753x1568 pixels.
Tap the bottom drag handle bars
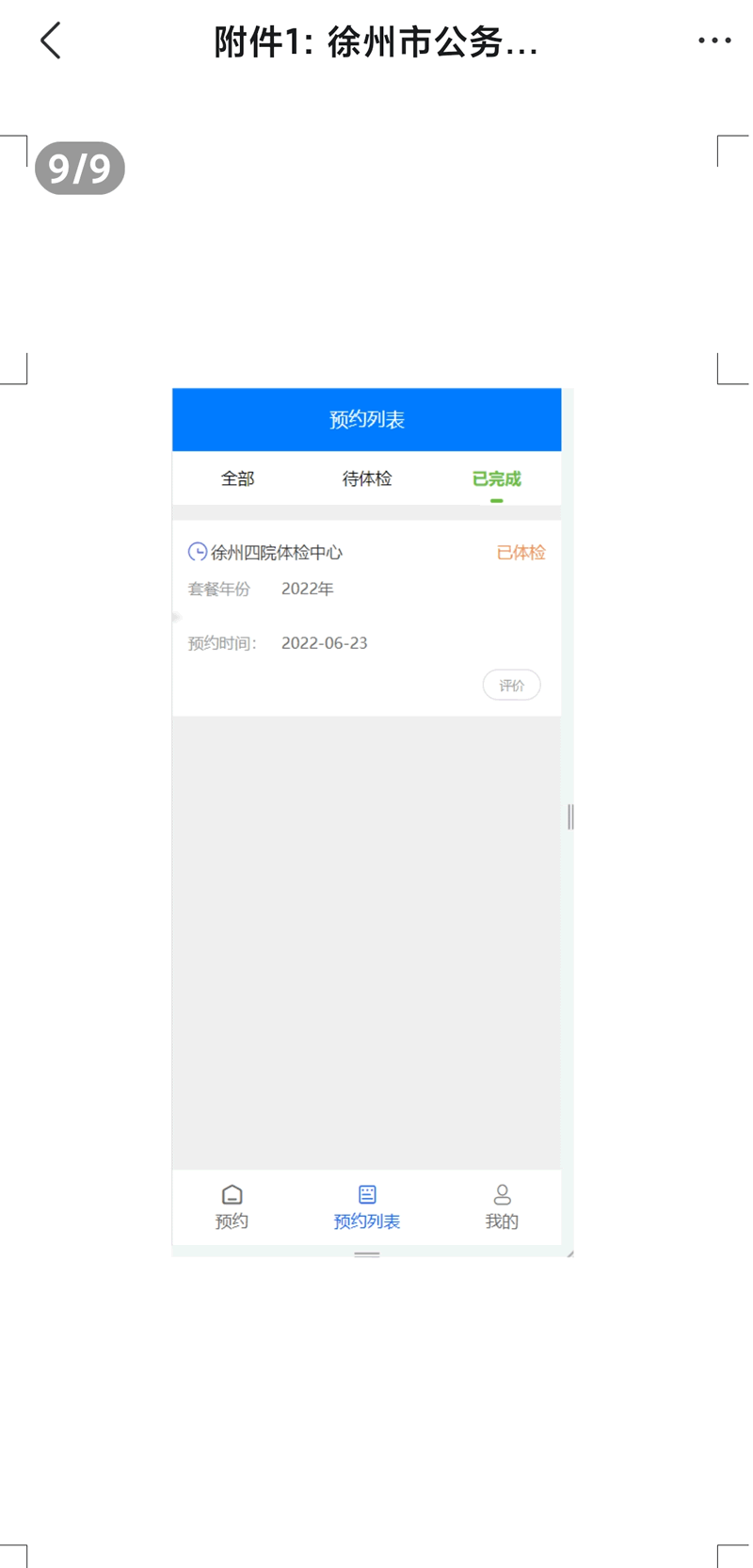point(366,1256)
